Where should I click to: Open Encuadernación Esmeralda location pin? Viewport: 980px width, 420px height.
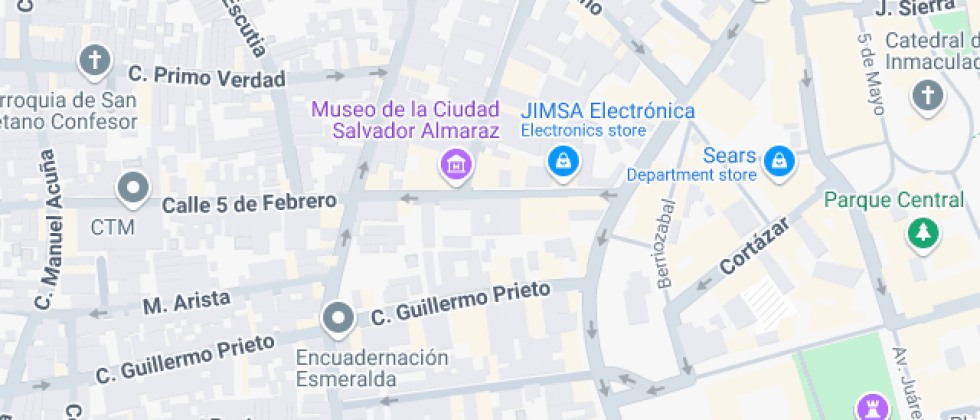tap(338, 319)
